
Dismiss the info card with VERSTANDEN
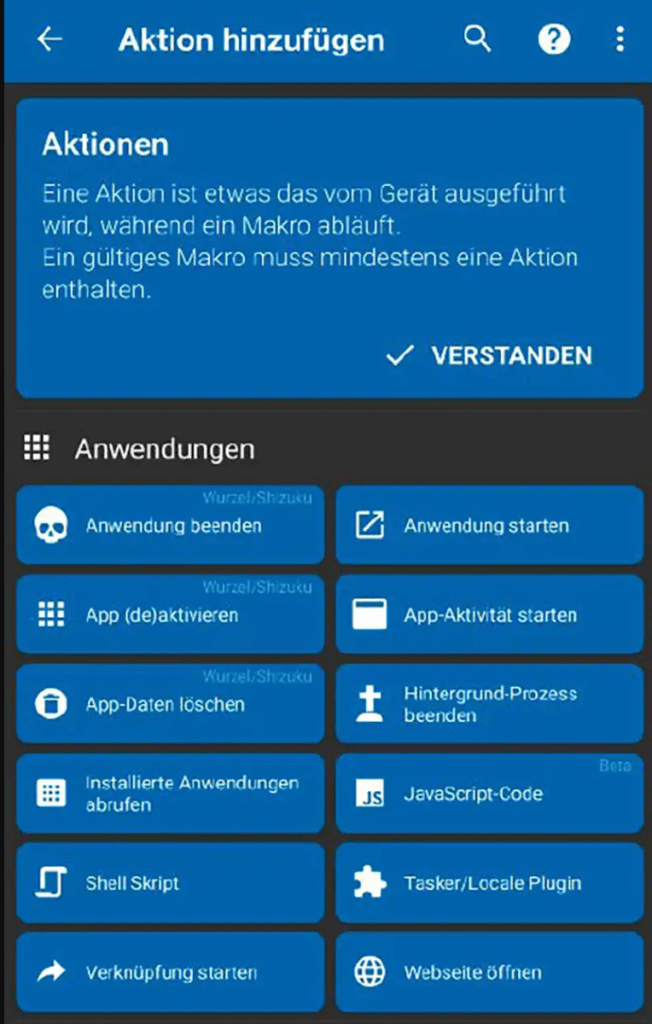[490, 355]
